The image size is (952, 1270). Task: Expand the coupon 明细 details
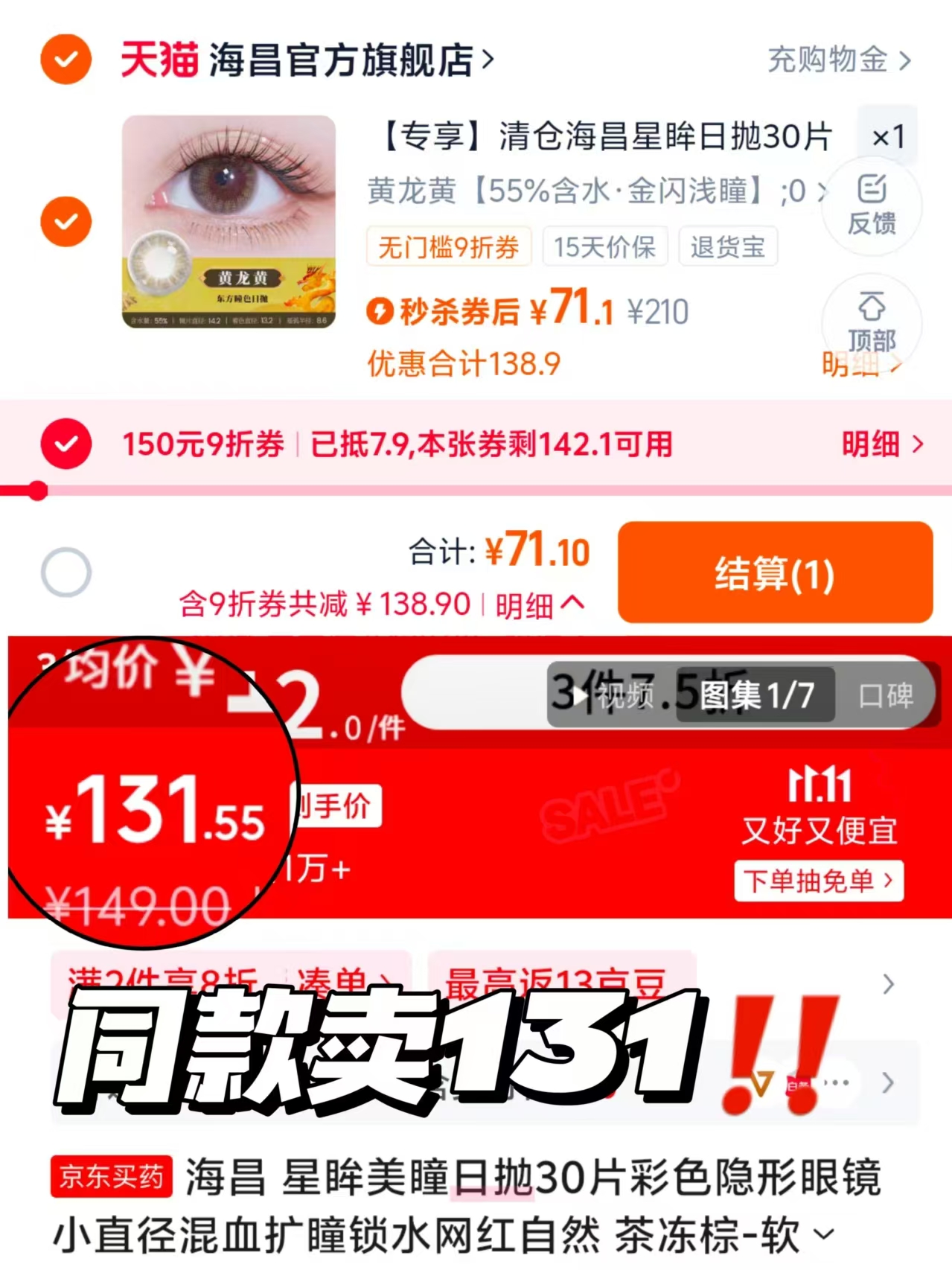coord(872,444)
